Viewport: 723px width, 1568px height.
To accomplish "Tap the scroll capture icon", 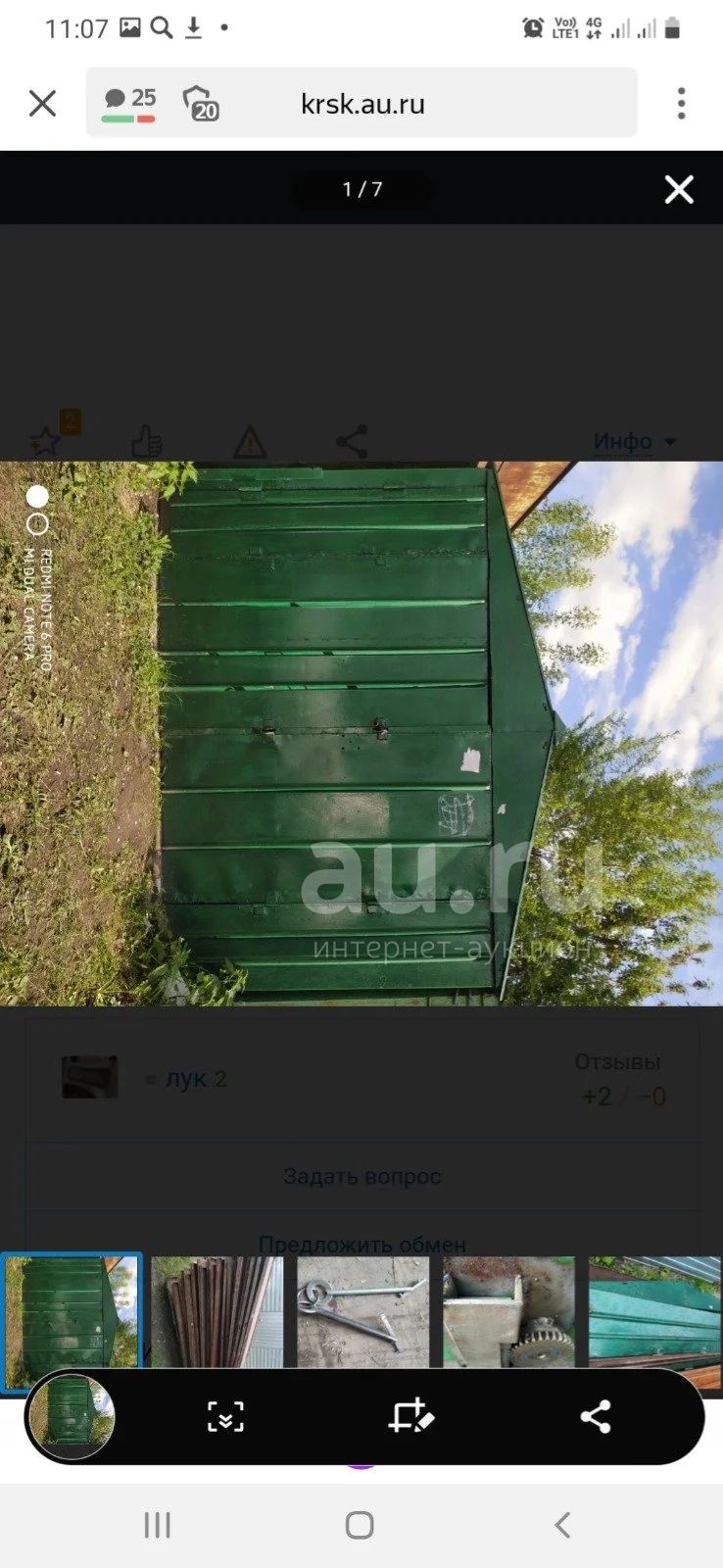I will (x=225, y=1416).
